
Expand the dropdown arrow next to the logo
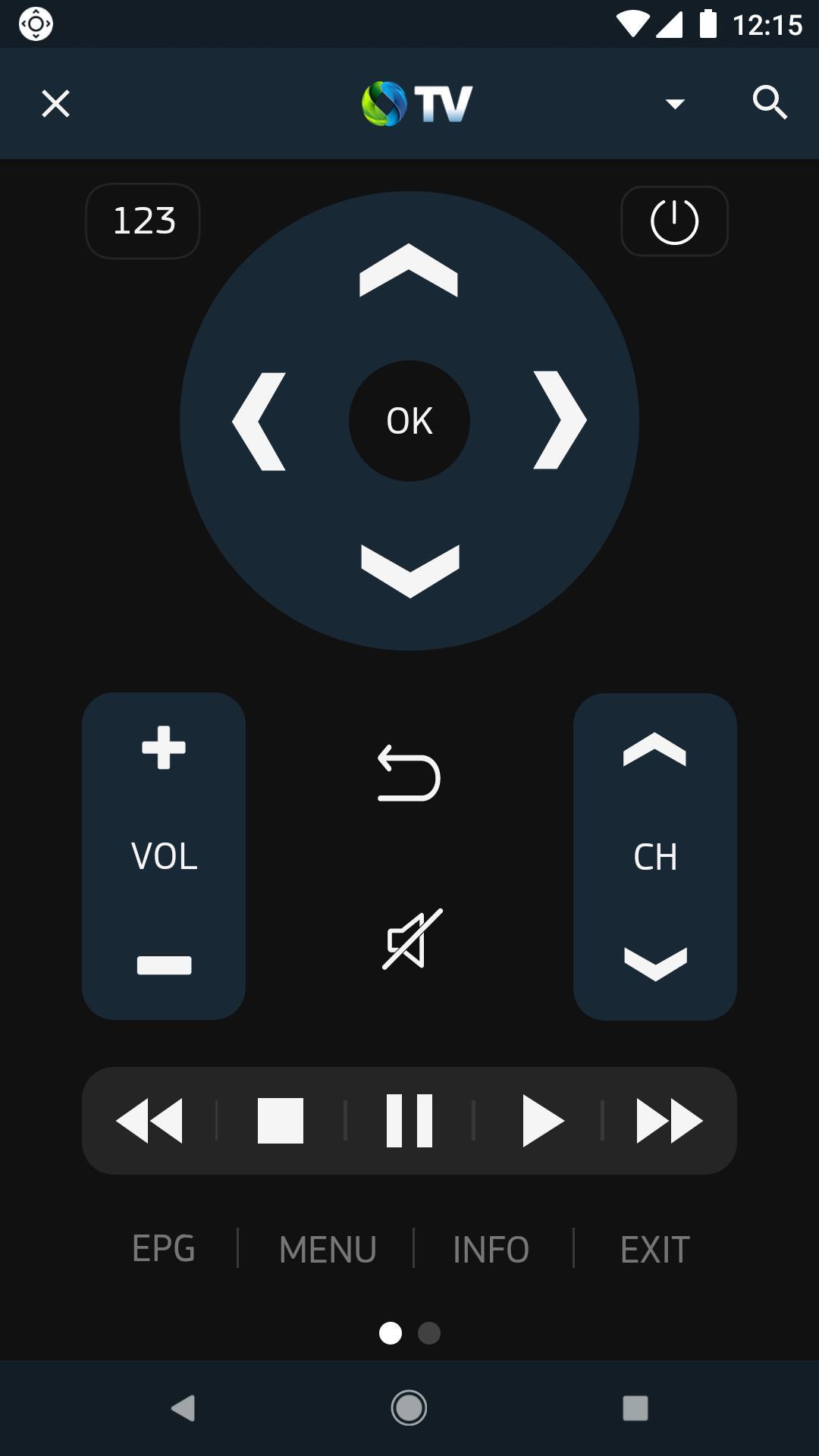(x=675, y=103)
